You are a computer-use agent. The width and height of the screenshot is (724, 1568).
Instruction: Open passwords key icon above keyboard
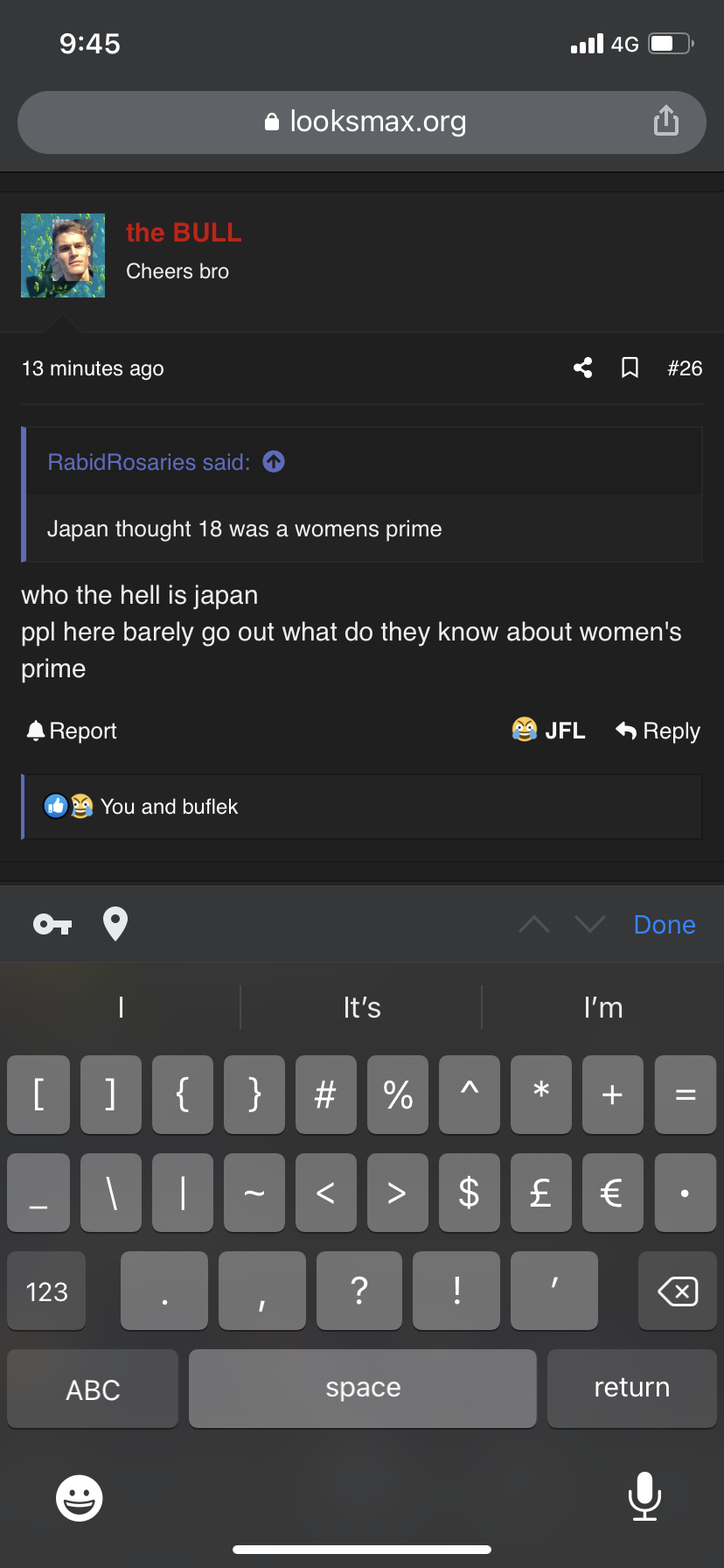pyautogui.click(x=52, y=924)
